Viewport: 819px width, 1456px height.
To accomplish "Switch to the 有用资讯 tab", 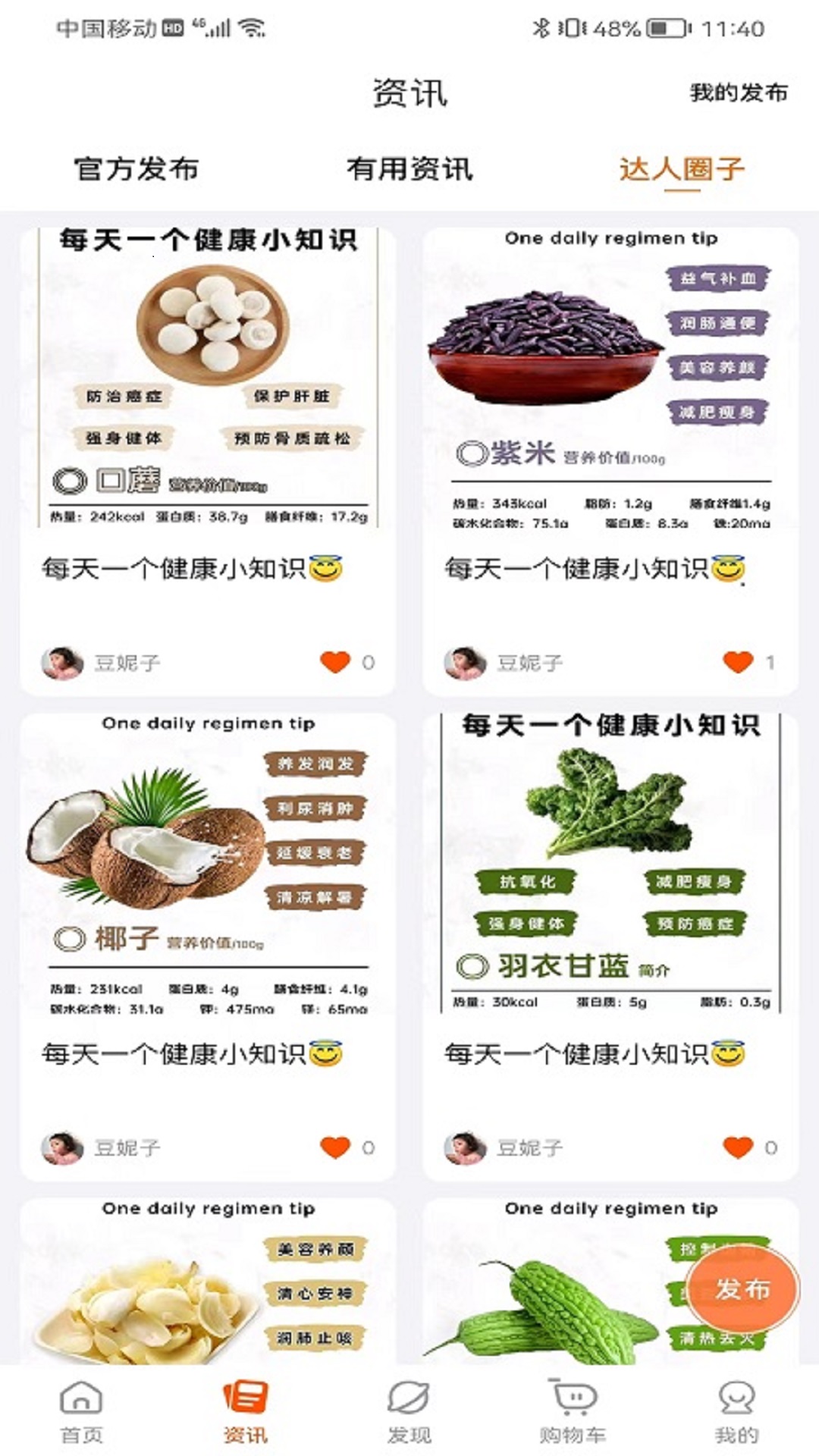I will [x=409, y=168].
